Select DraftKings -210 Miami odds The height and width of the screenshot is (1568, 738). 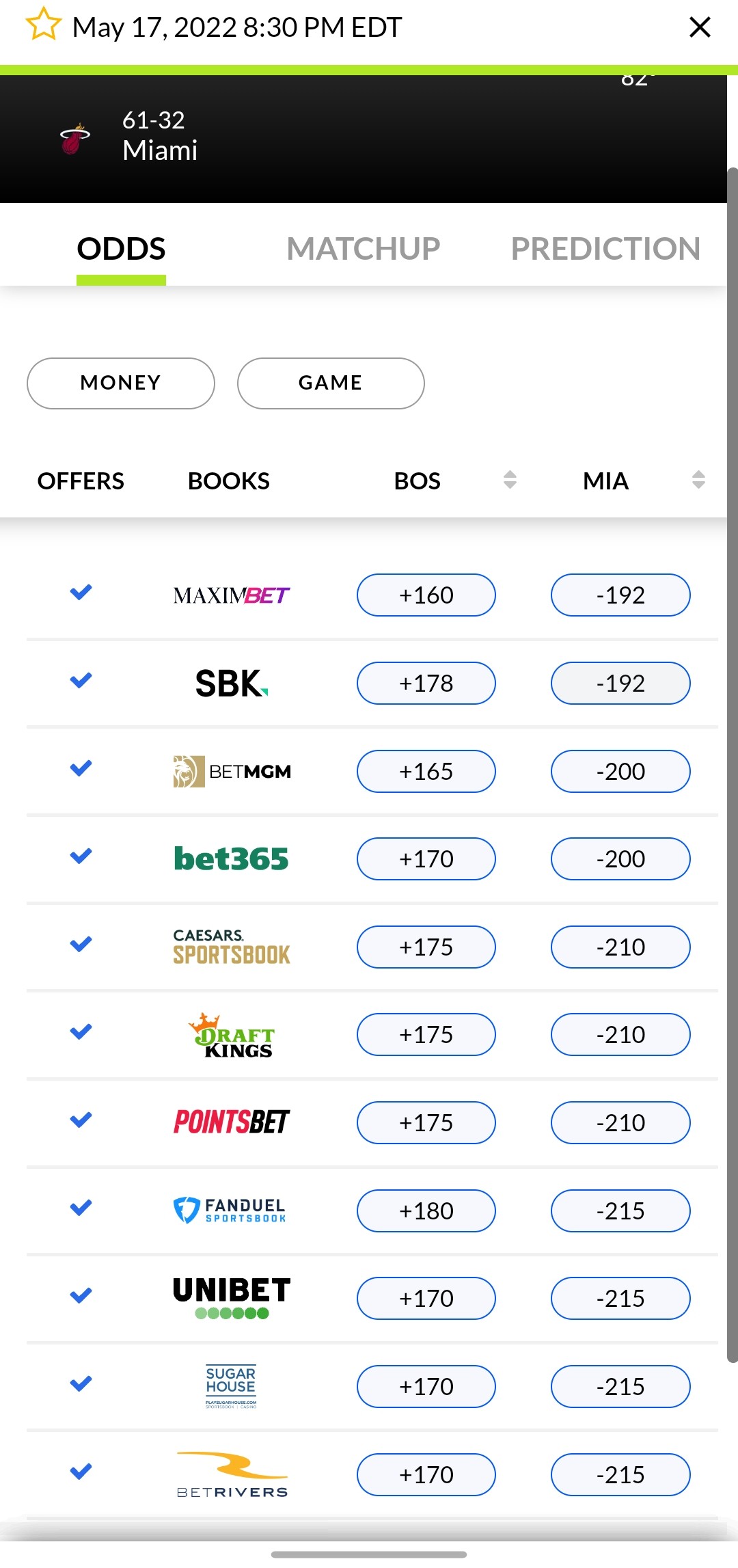pyautogui.click(x=620, y=1035)
